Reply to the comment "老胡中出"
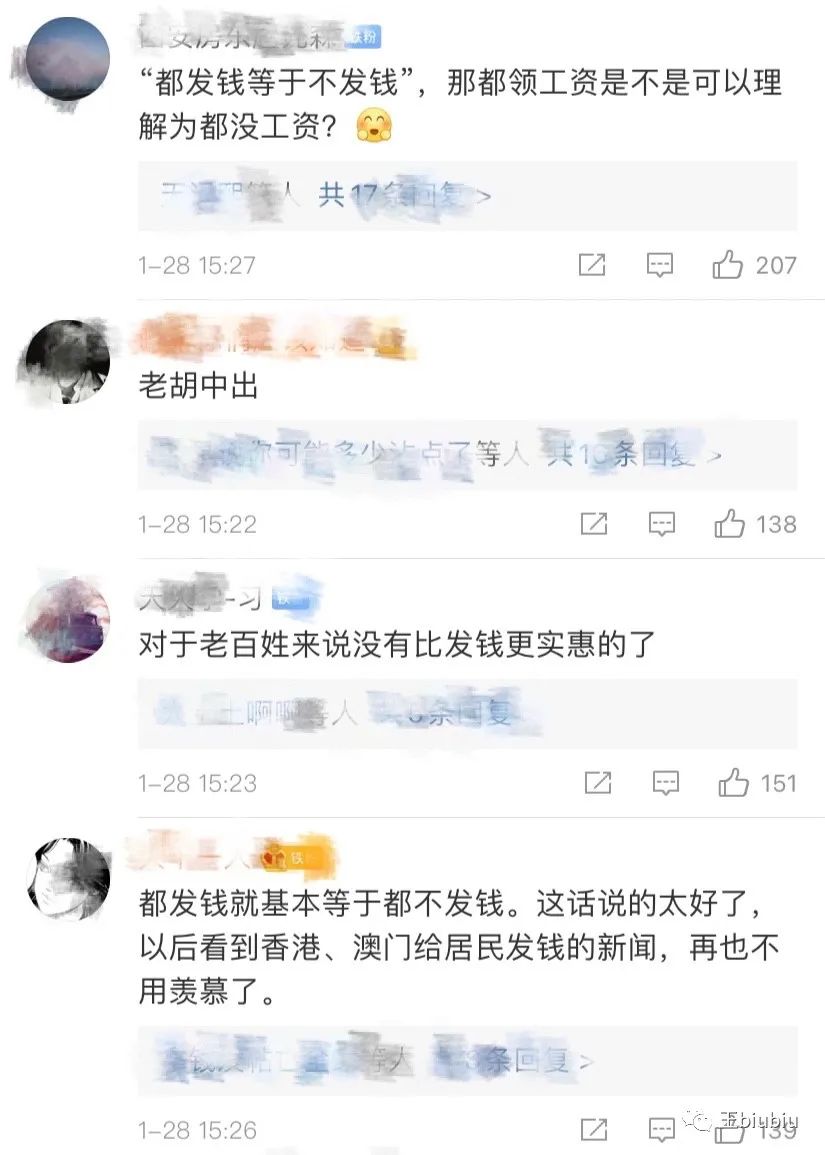The image size is (825, 1155). (662, 524)
